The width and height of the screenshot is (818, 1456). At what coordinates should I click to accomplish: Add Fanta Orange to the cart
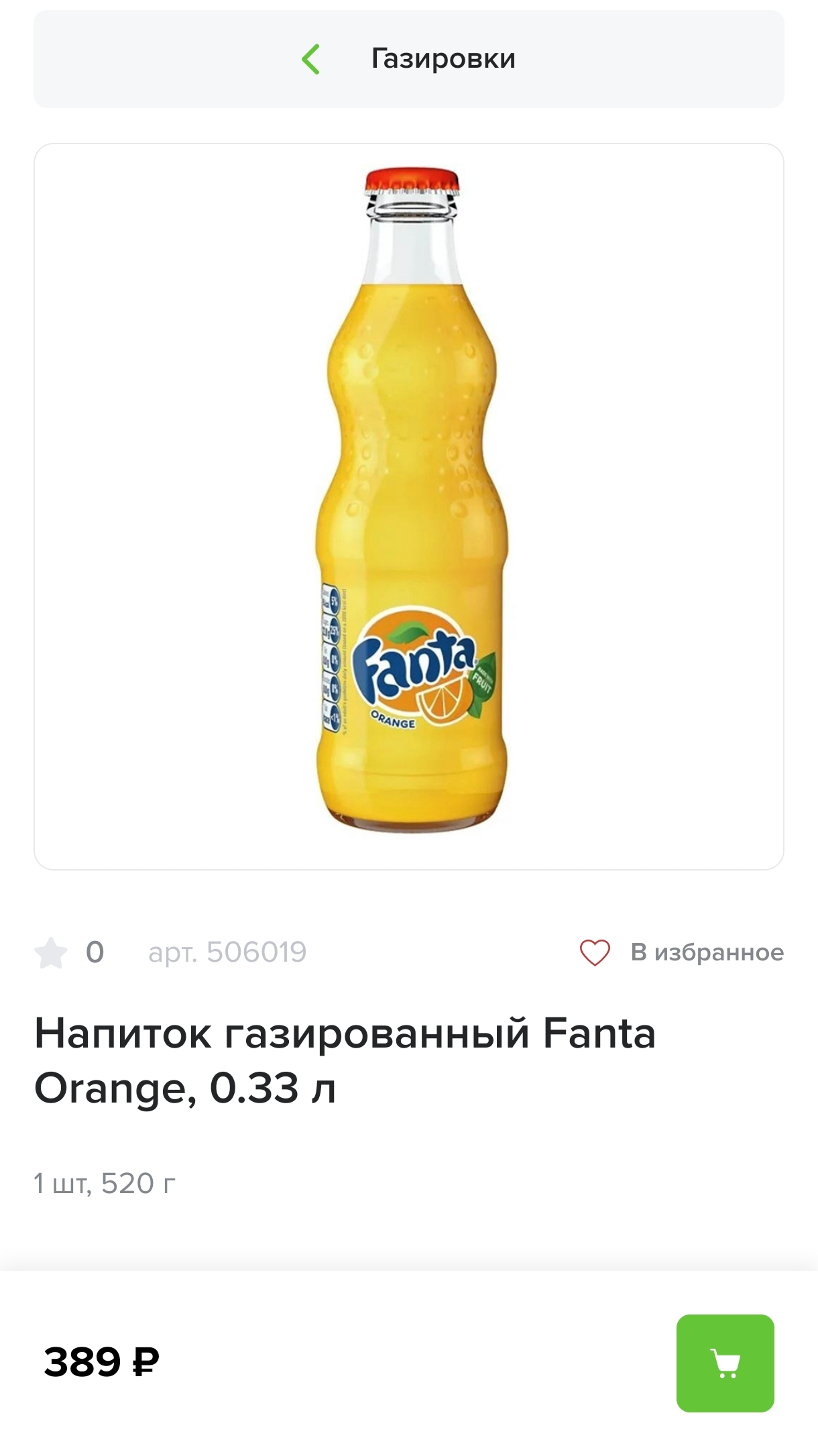pyautogui.click(x=725, y=1363)
